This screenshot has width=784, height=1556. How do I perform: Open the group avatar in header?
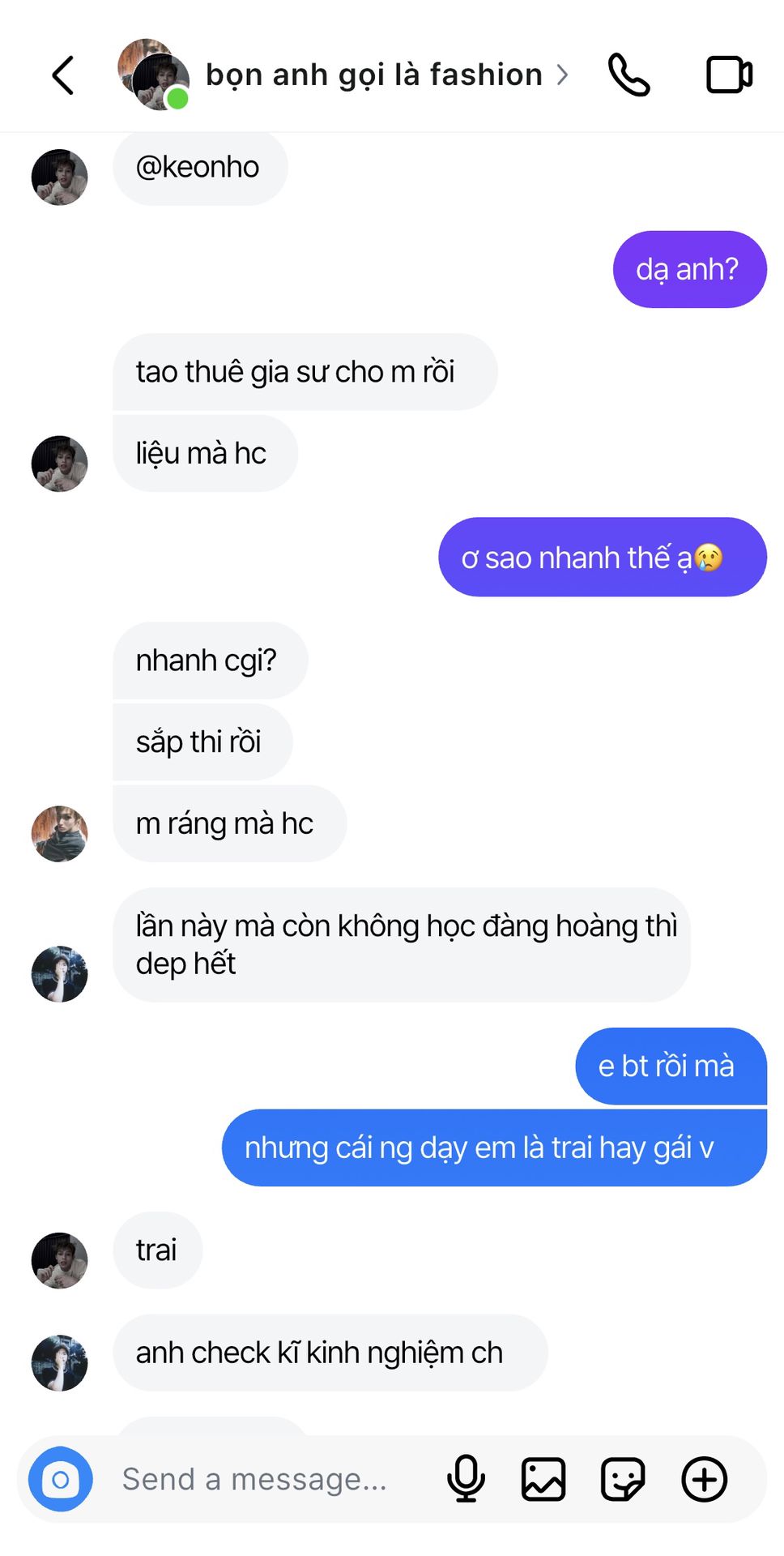pyautogui.click(x=153, y=75)
